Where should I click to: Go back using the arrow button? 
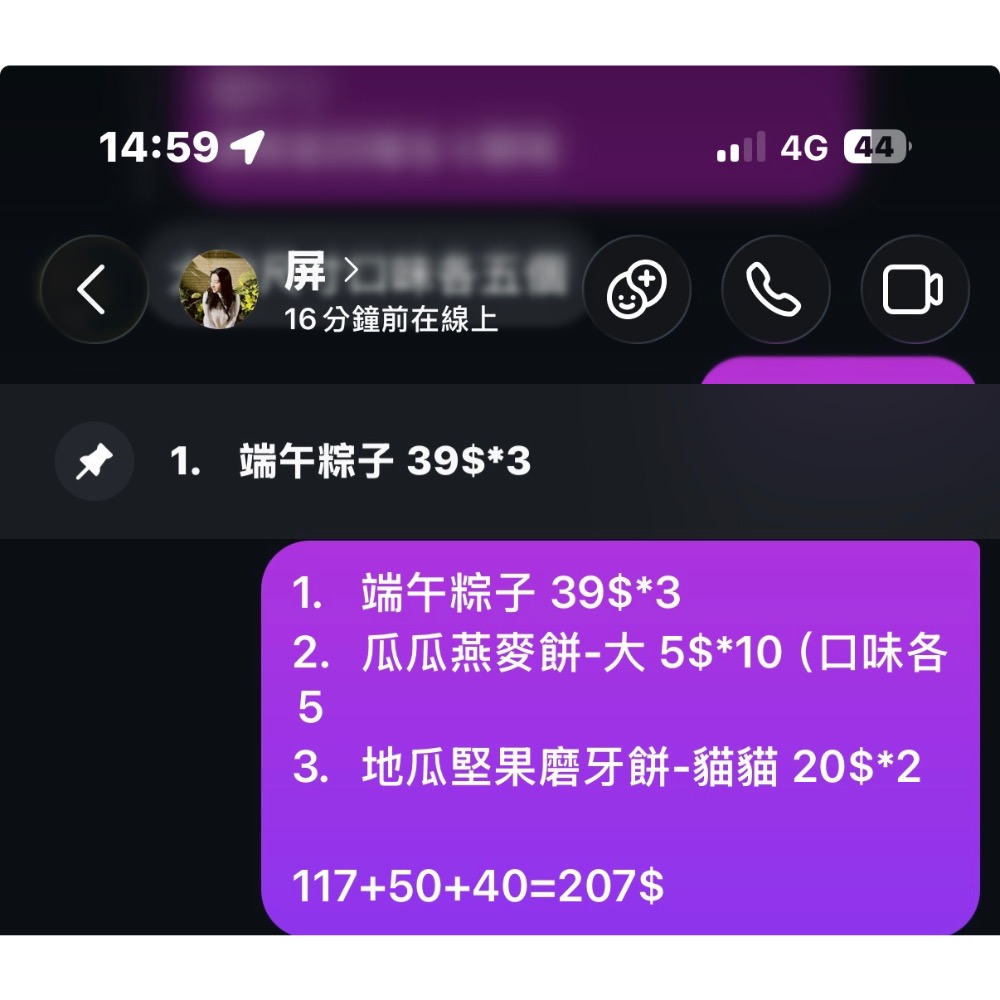(x=94, y=290)
